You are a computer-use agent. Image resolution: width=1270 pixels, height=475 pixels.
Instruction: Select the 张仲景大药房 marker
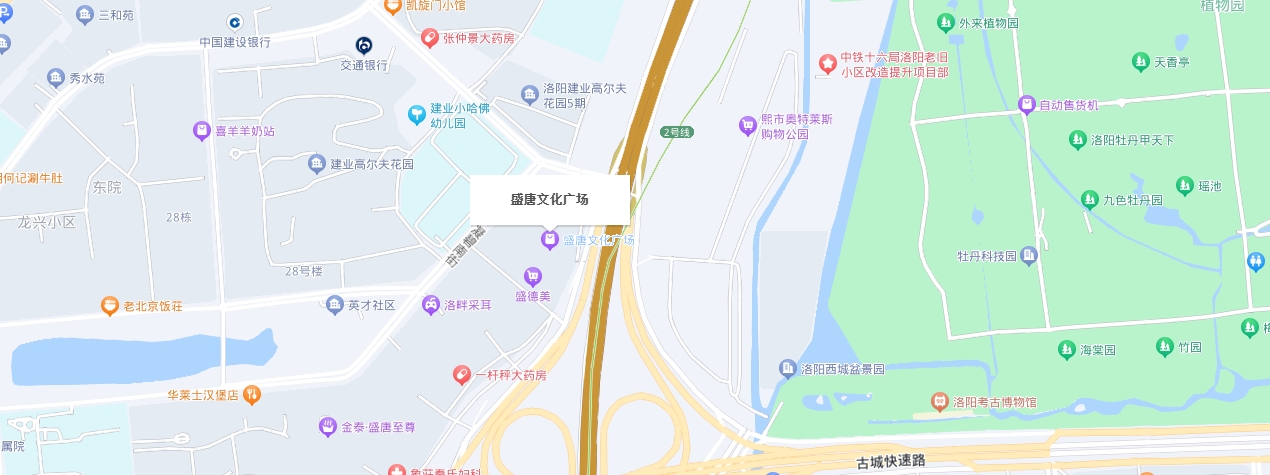(x=429, y=38)
